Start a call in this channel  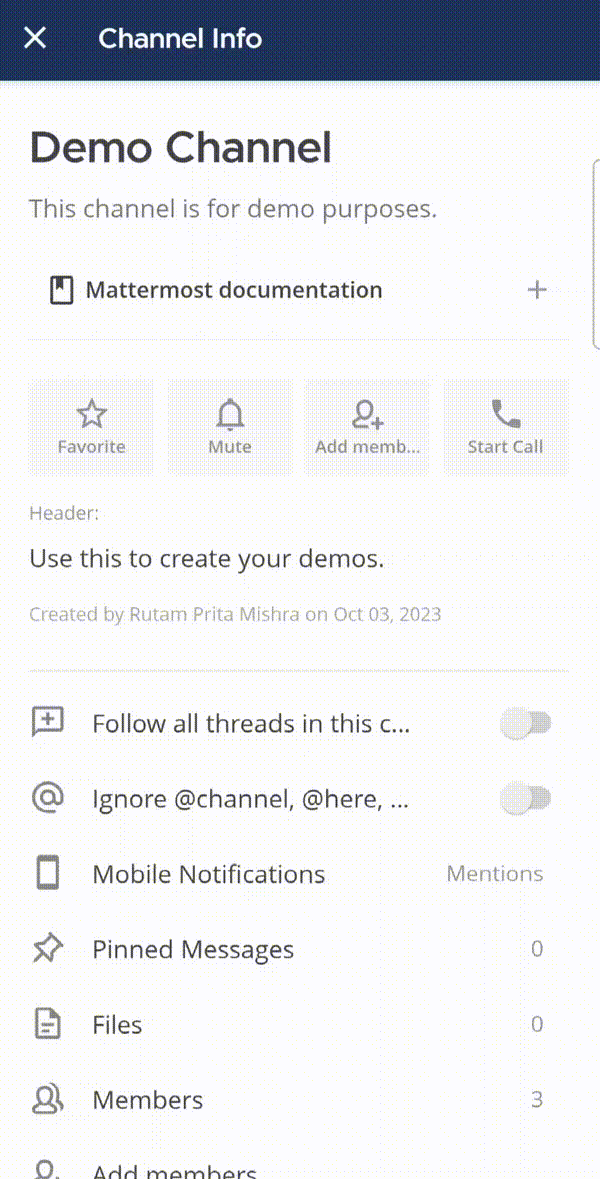505,427
